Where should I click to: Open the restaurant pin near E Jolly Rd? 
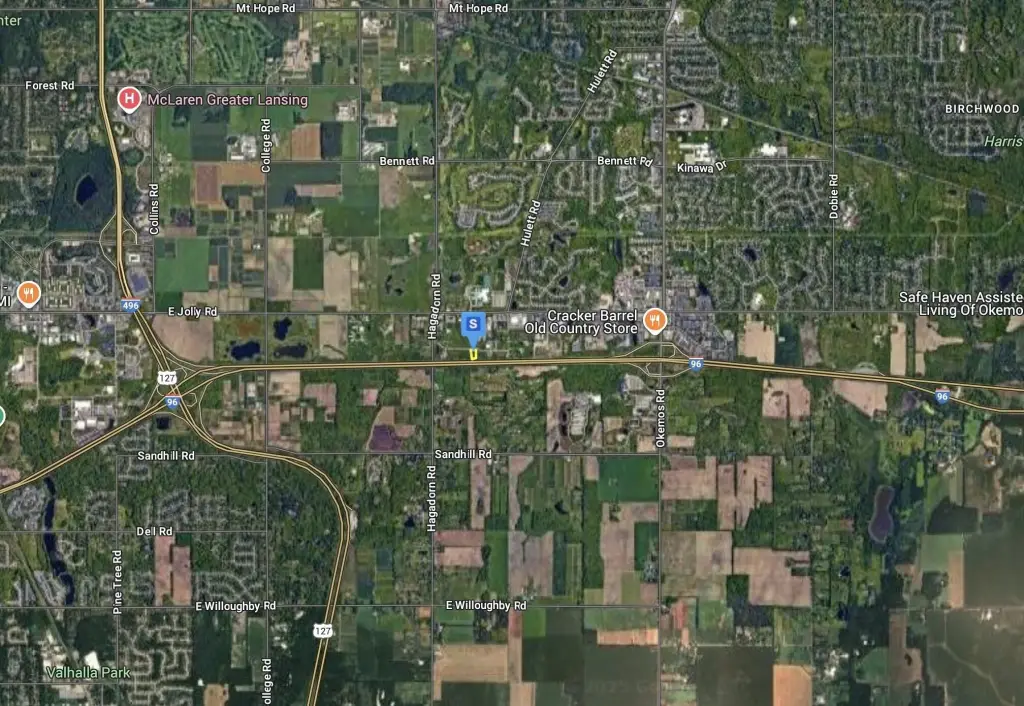(x=28, y=294)
